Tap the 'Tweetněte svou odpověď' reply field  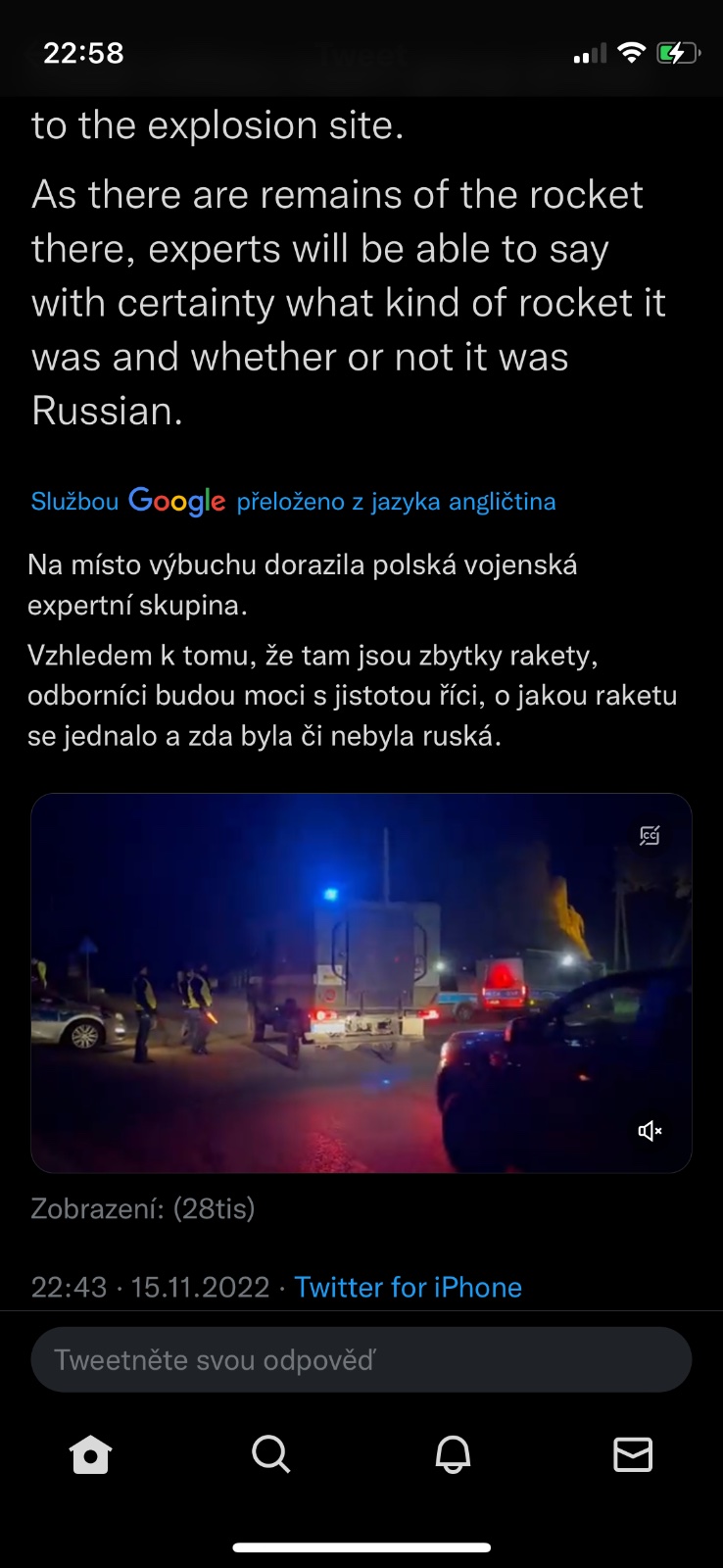(x=361, y=1359)
